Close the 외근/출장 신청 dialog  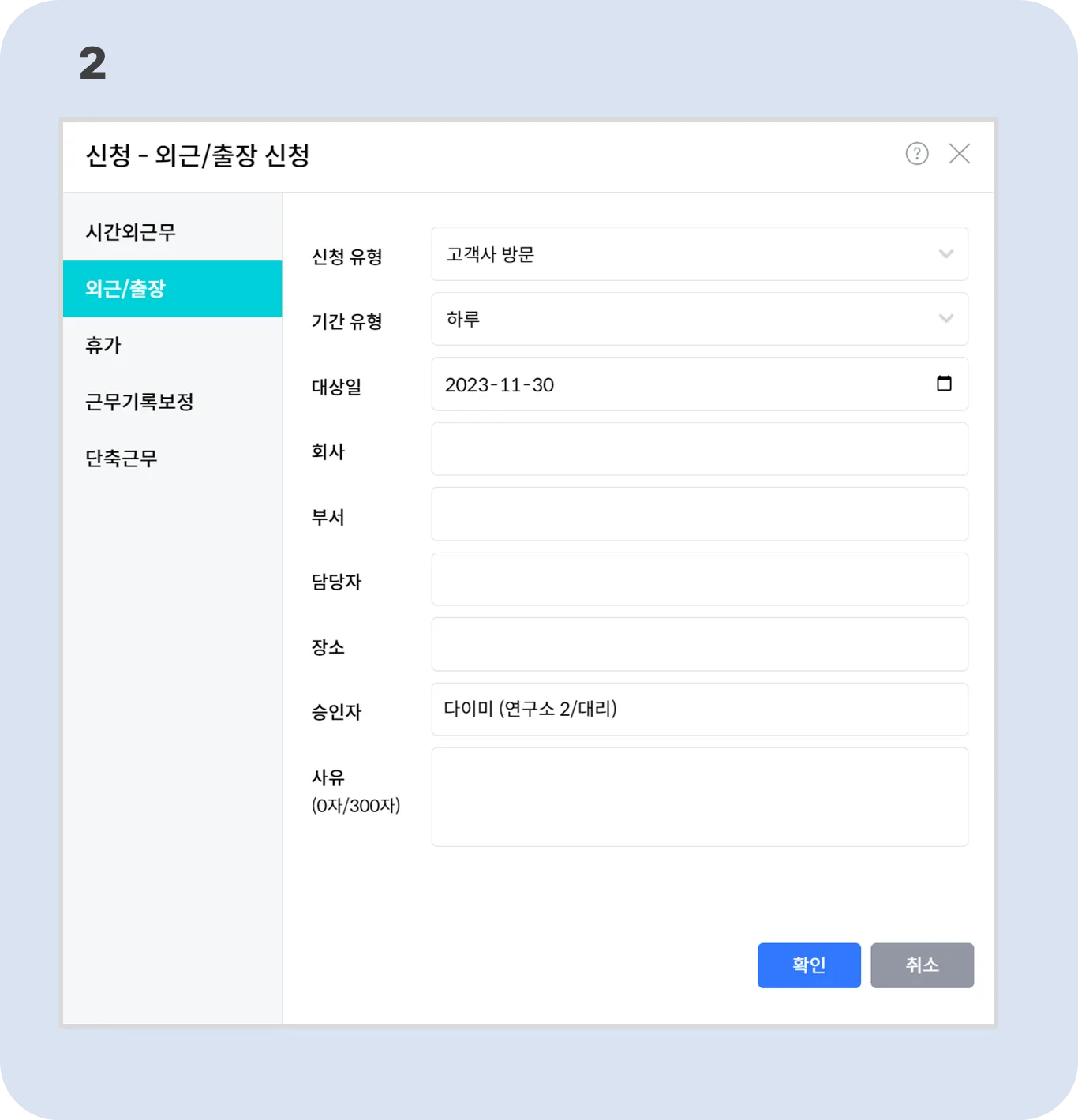[x=959, y=153]
